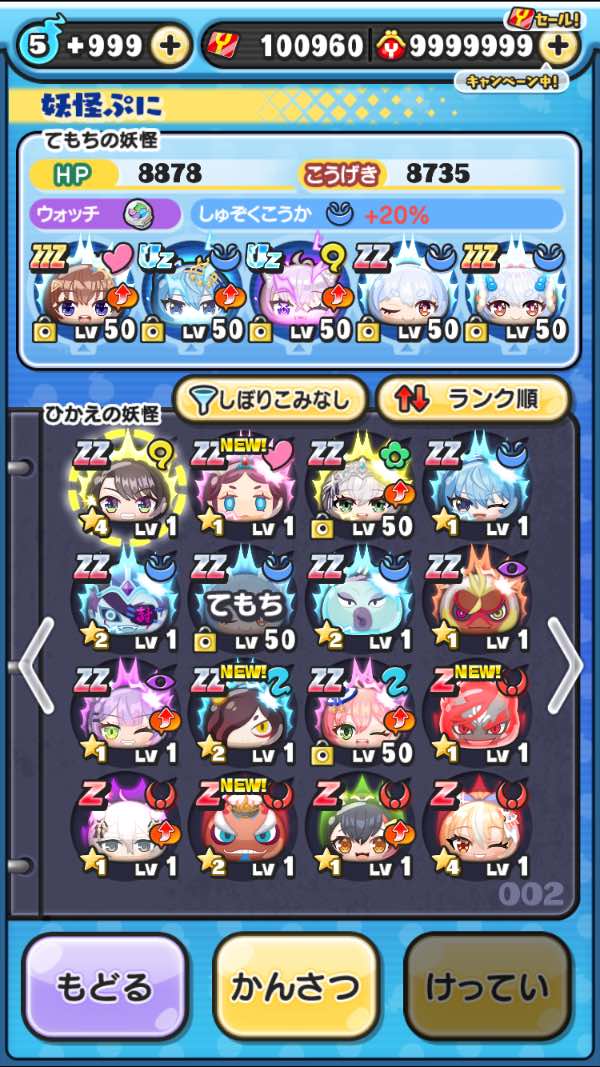The width and height of the screenshot is (600, 1067).
Task: Open the しぼりこみなし filter button
Action: (x=271, y=401)
